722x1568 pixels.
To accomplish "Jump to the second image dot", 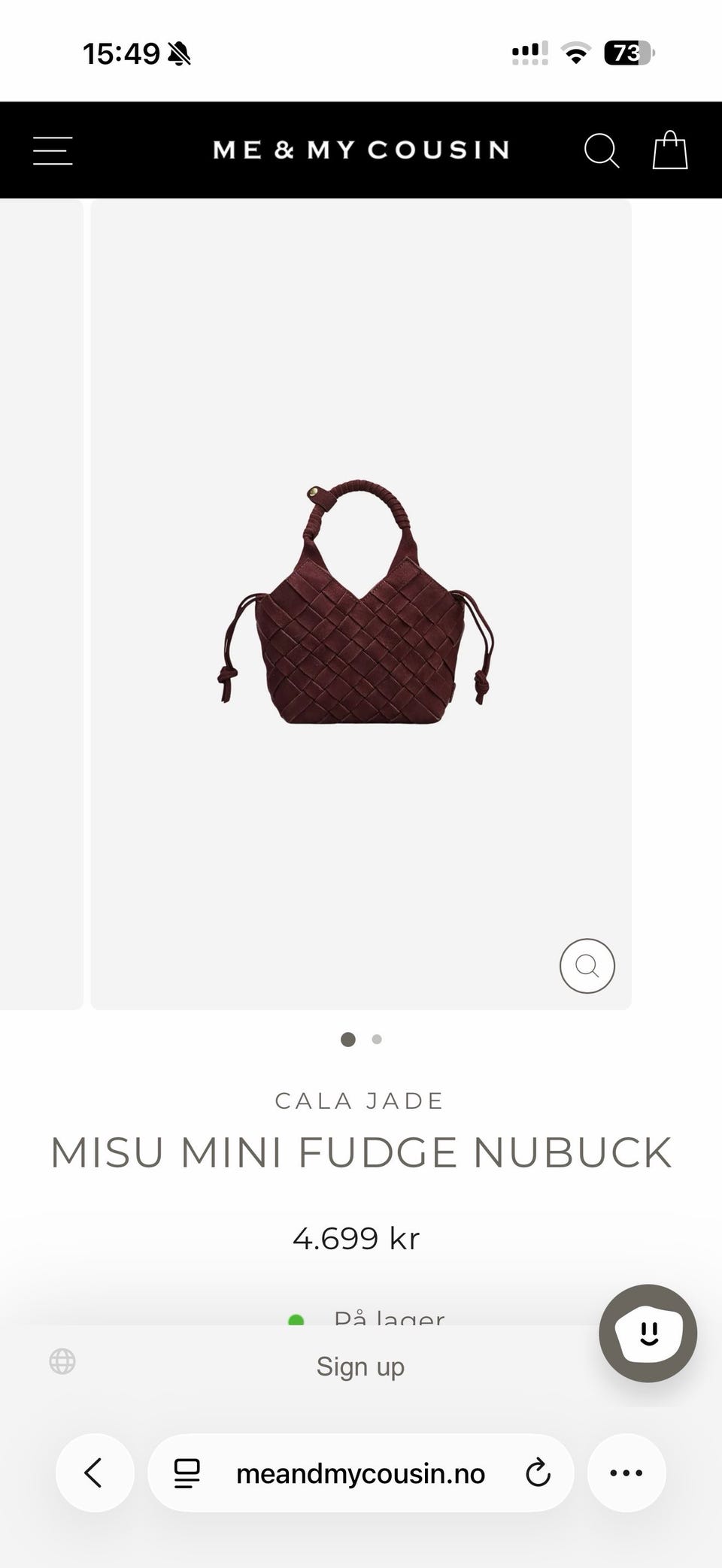I will (x=377, y=1040).
